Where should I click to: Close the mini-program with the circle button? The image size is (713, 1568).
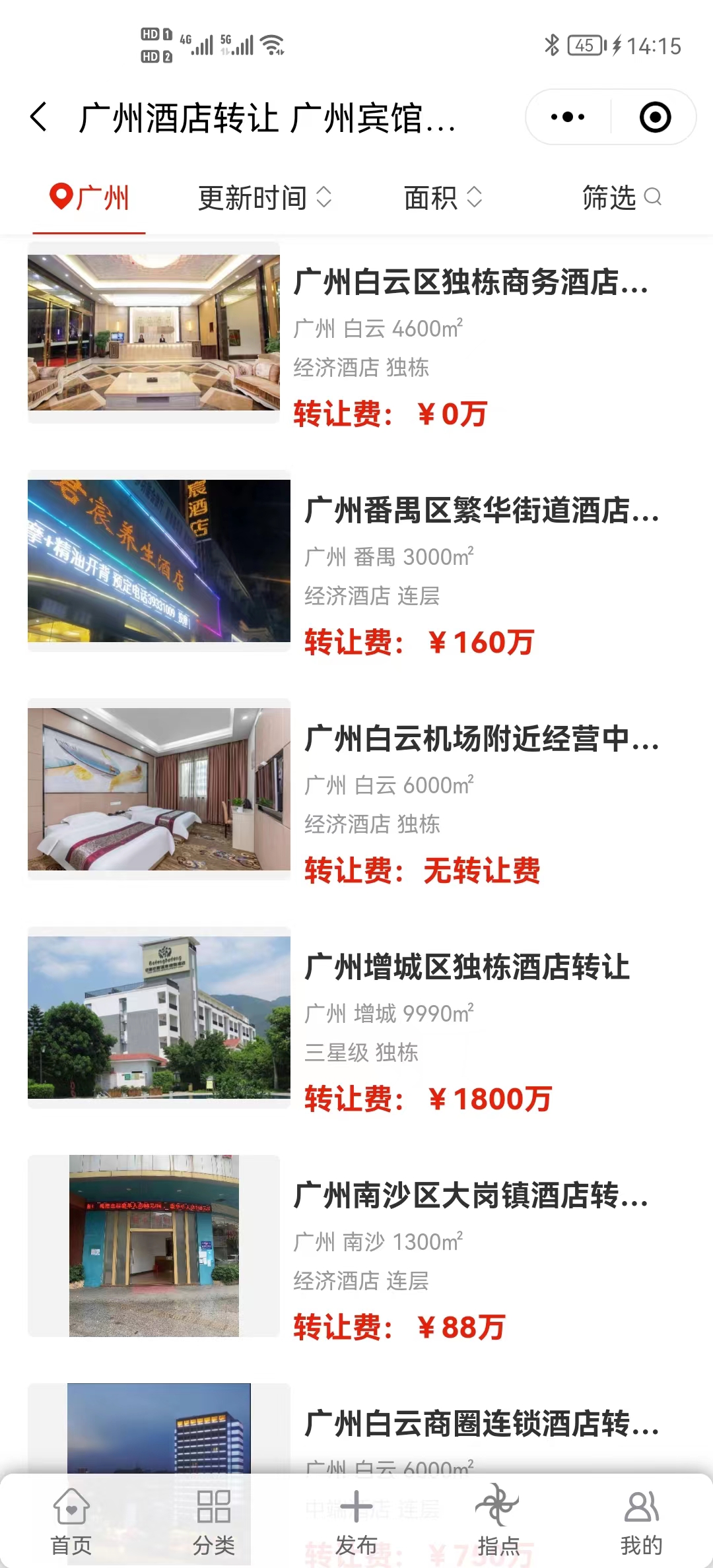pos(655,117)
